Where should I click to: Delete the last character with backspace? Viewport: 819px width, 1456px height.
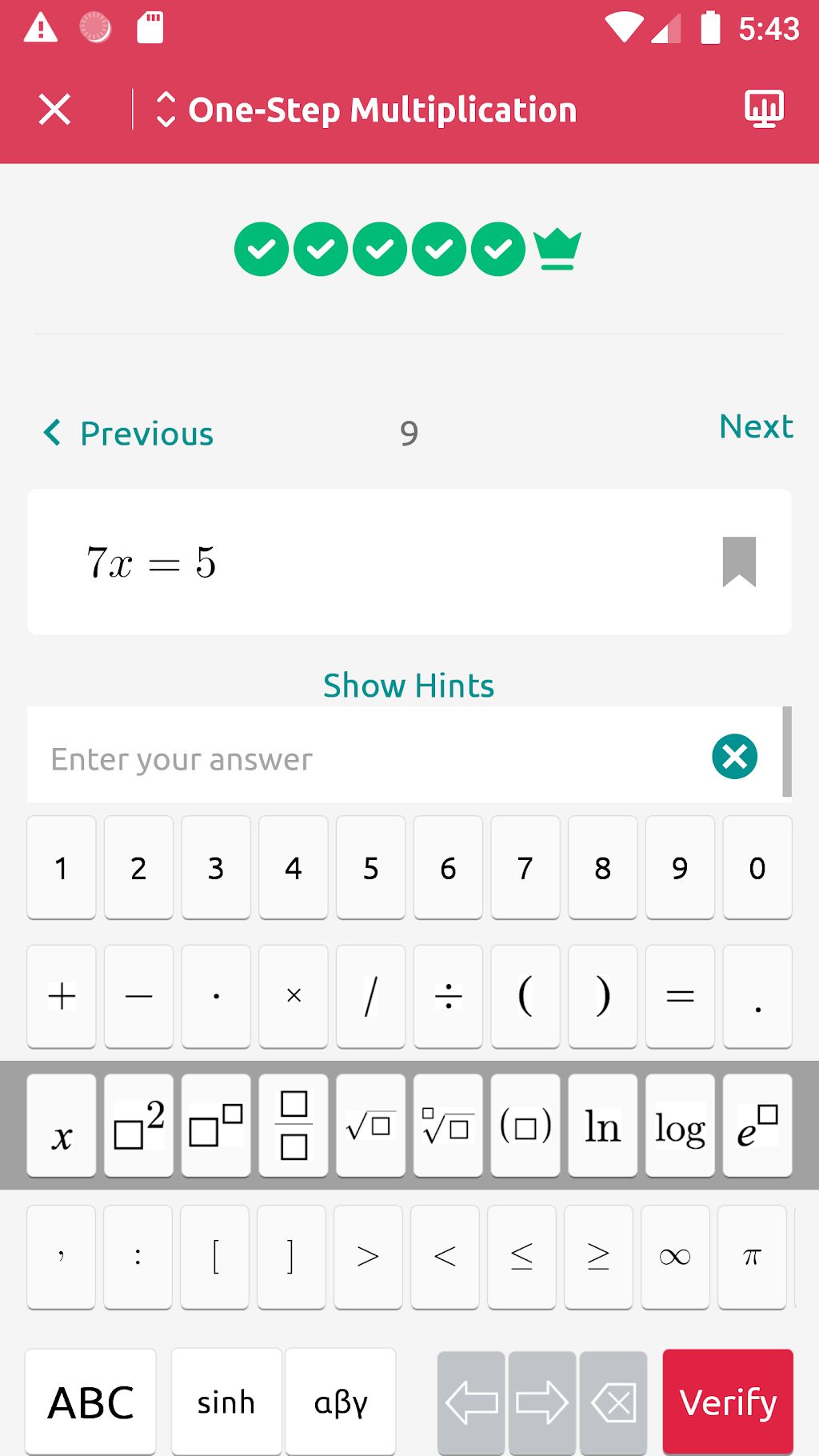tap(613, 1402)
